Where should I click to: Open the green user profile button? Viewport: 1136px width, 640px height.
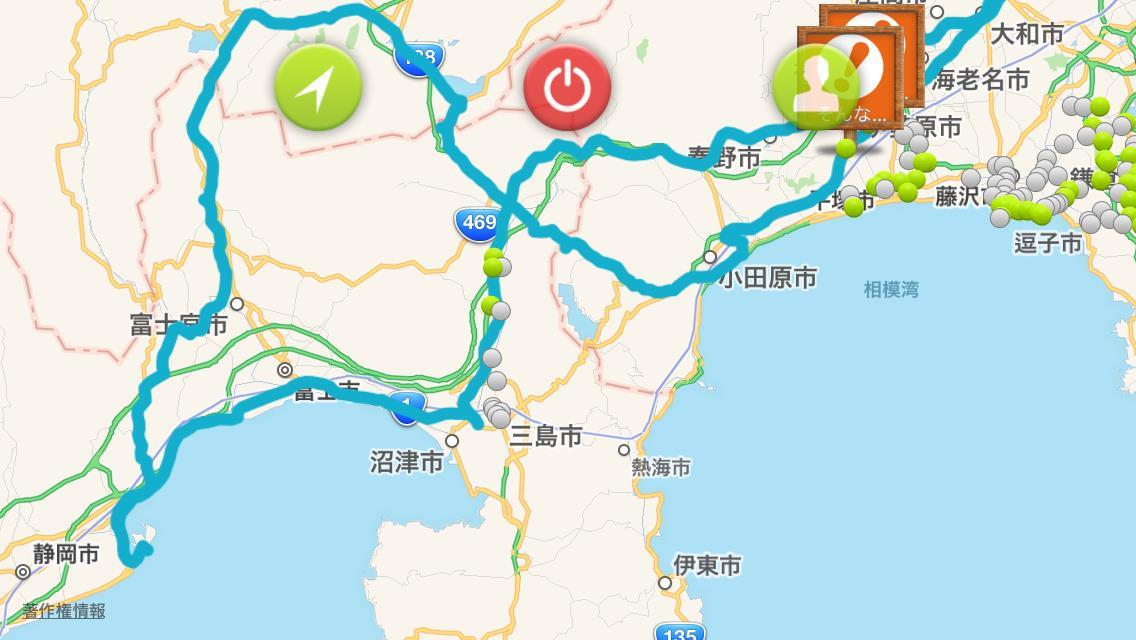coord(815,88)
